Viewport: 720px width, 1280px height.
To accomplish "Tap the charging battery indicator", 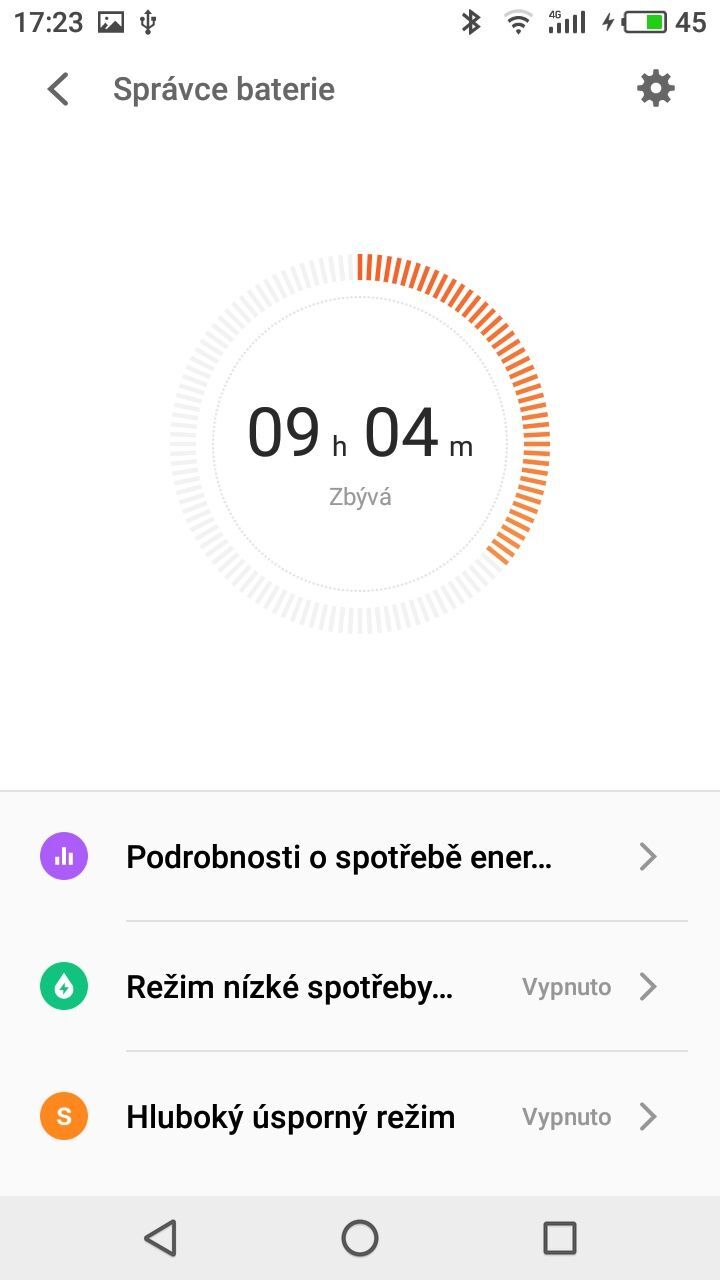I will pyautogui.click(x=643, y=20).
